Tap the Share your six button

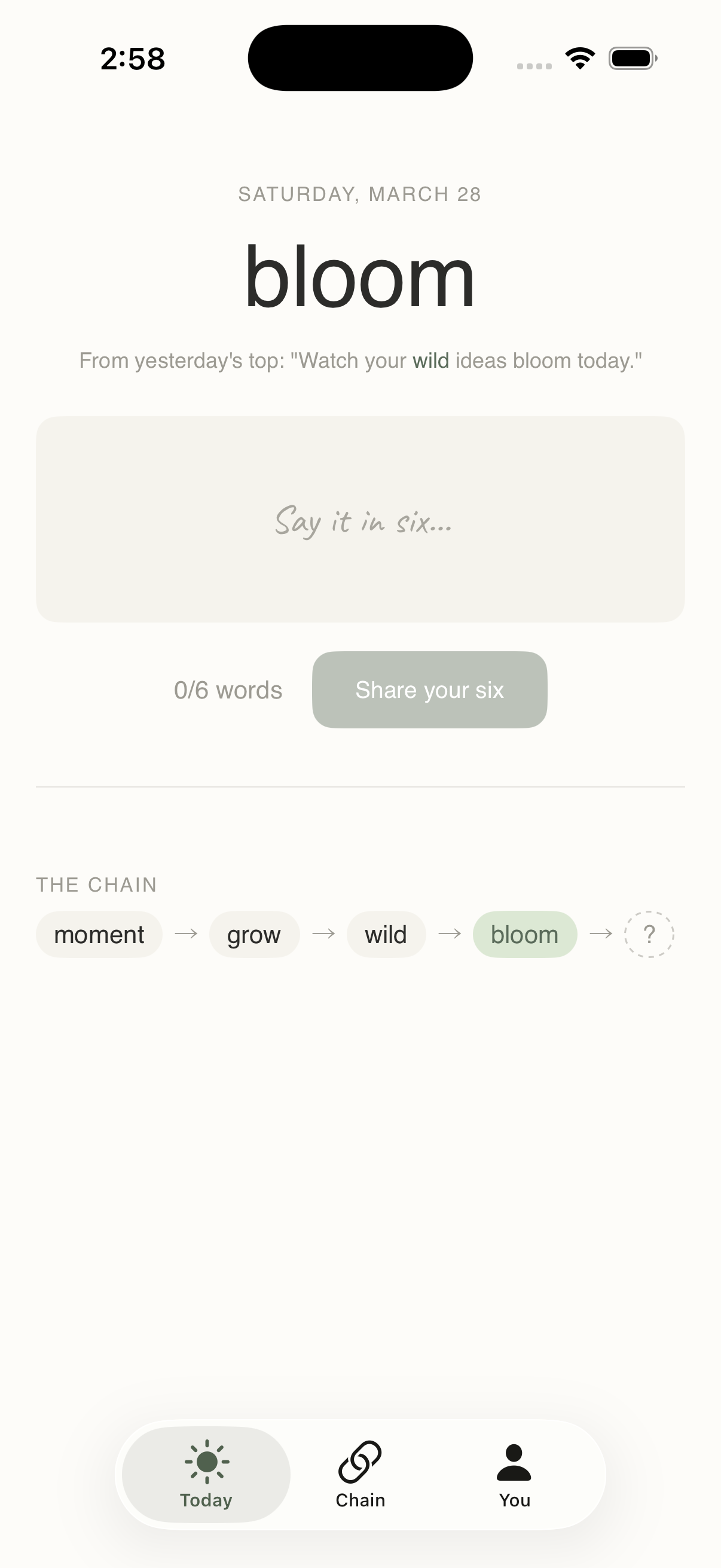point(430,690)
